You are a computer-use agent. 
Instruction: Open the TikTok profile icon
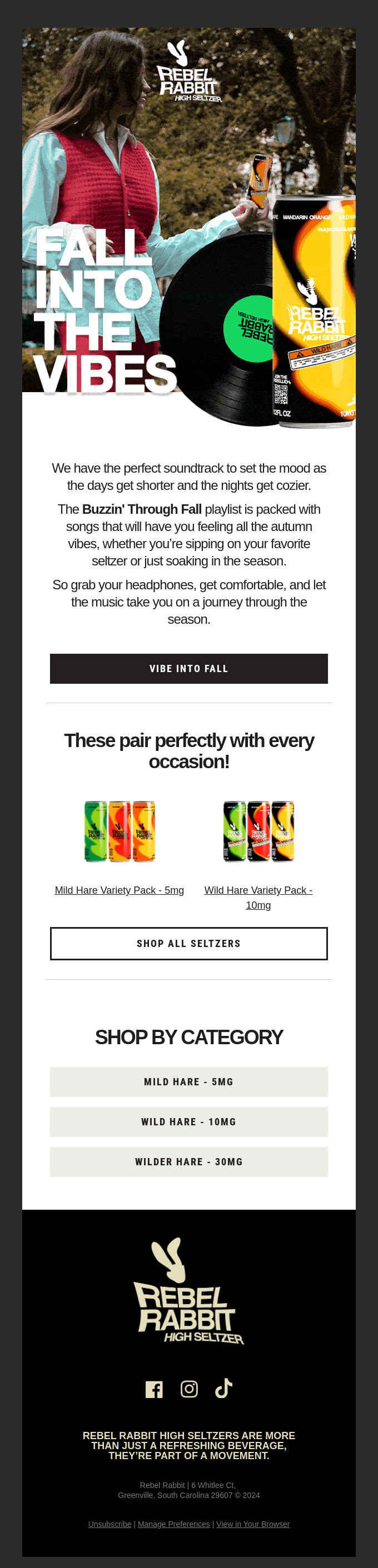coord(223,1389)
